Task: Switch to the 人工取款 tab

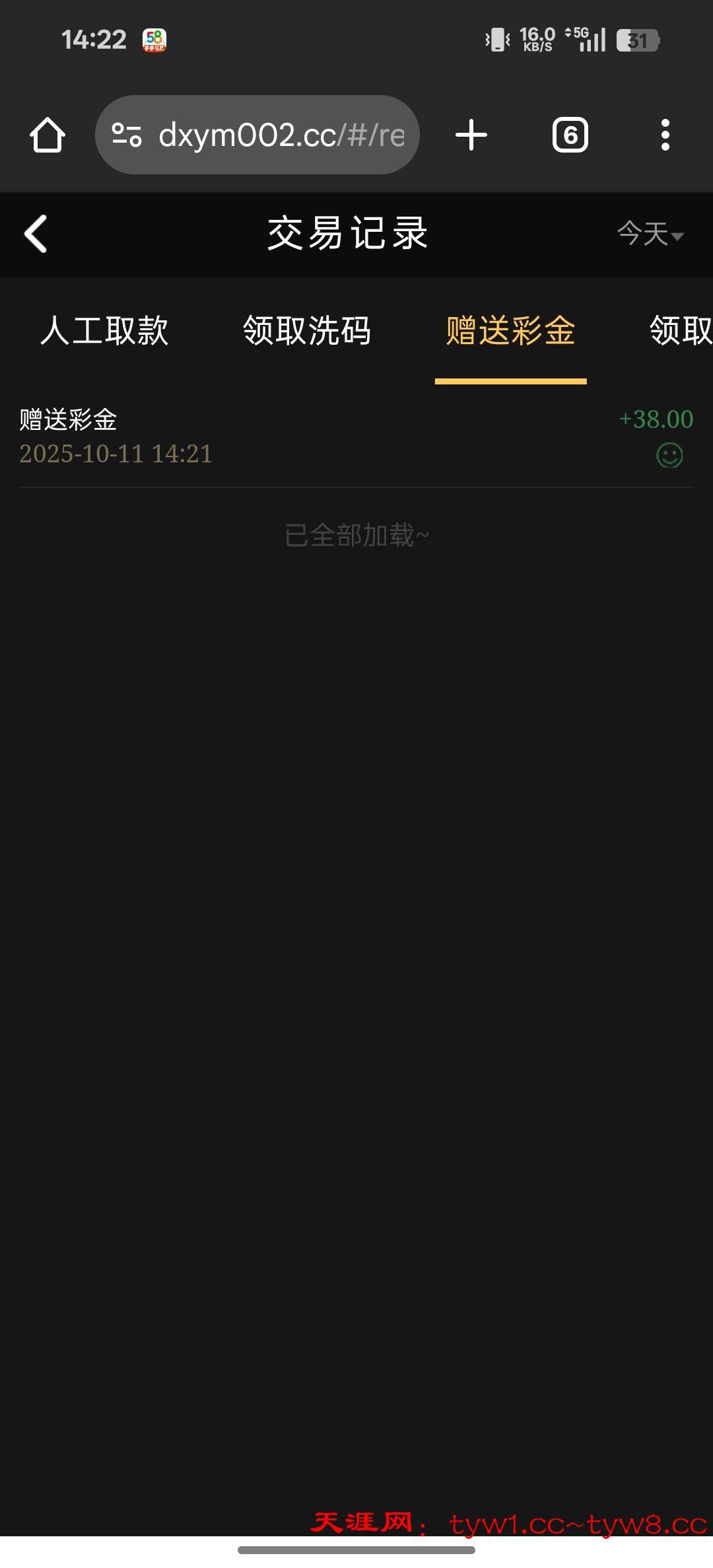Action: coord(104,330)
